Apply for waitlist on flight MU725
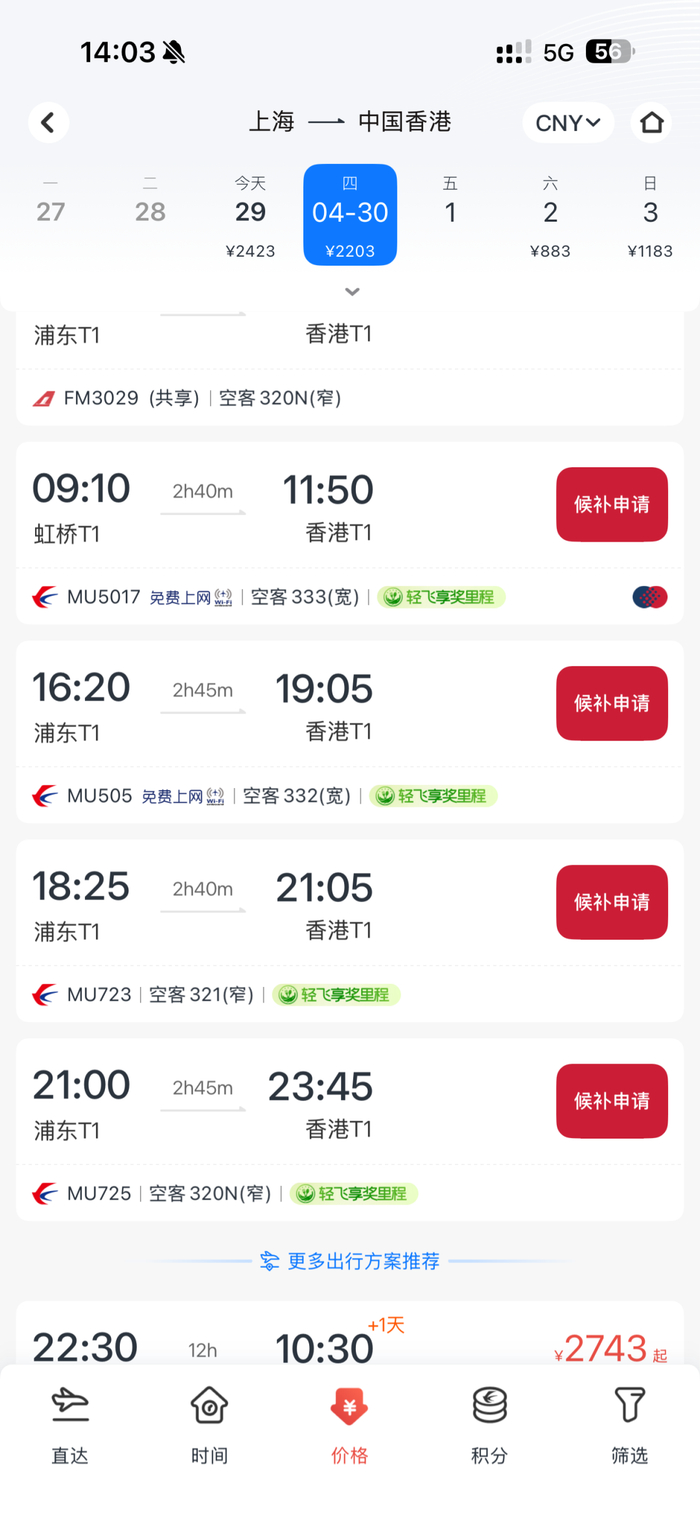Viewport: 700px width, 1521px height. tap(611, 1101)
